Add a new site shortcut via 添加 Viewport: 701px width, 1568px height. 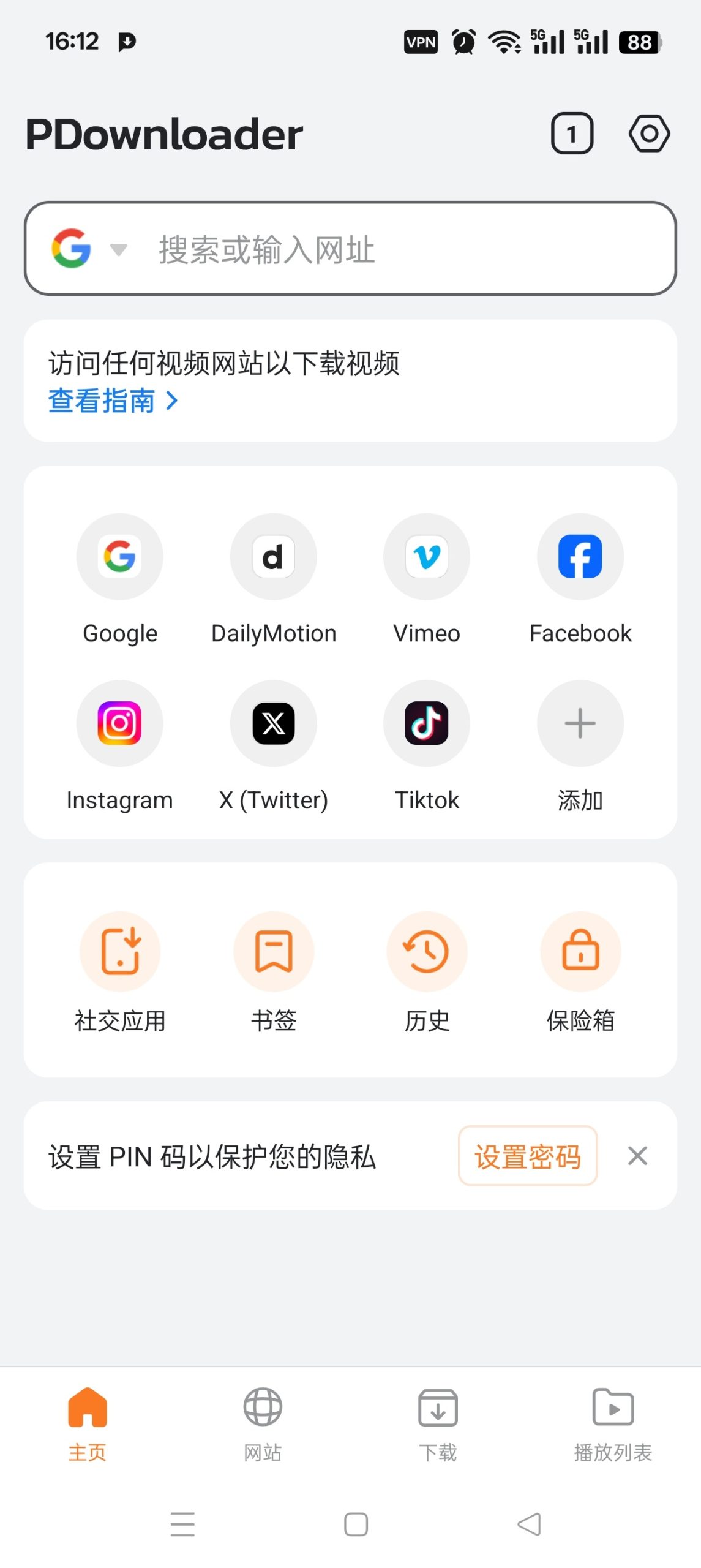pyautogui.click(x=580, y=724)
